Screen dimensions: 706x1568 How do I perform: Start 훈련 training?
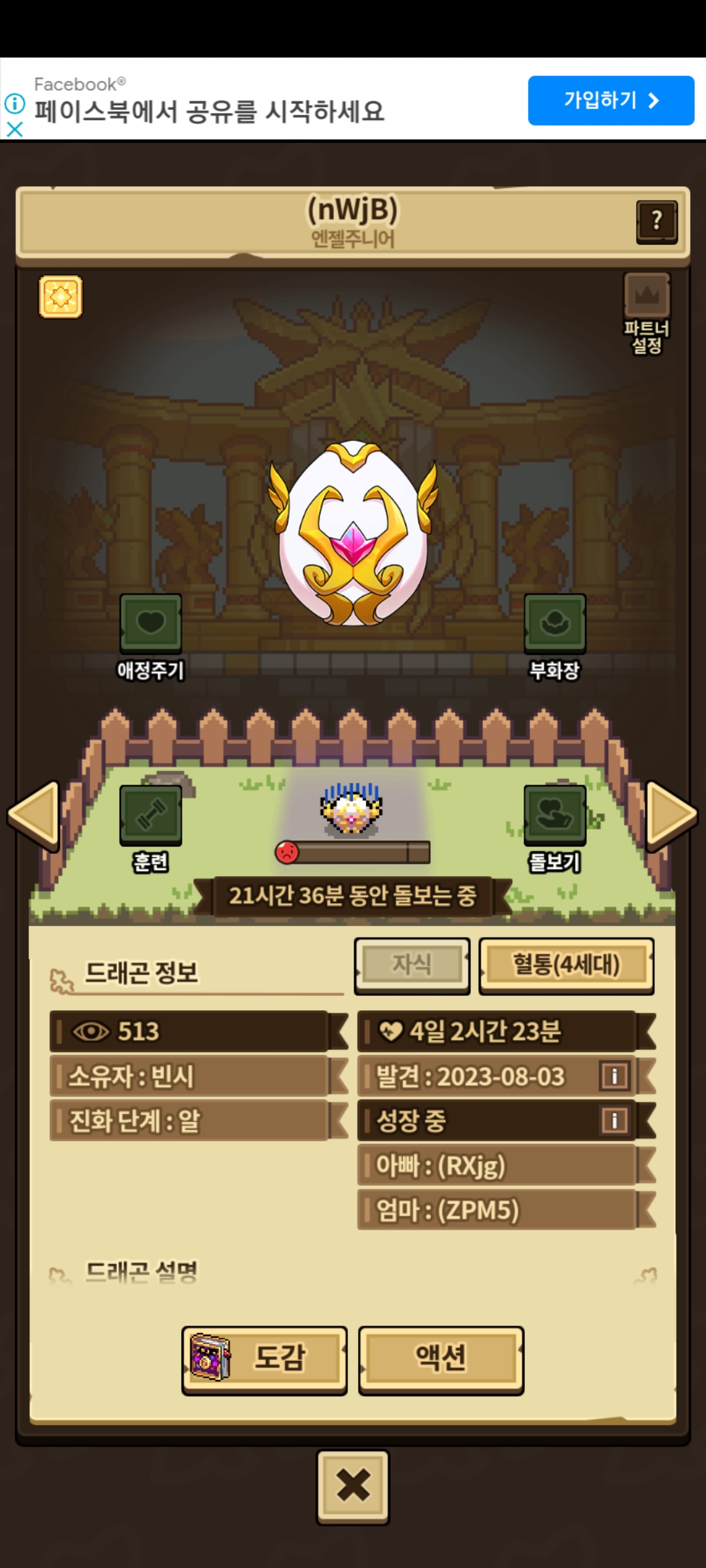coord(150,815)
